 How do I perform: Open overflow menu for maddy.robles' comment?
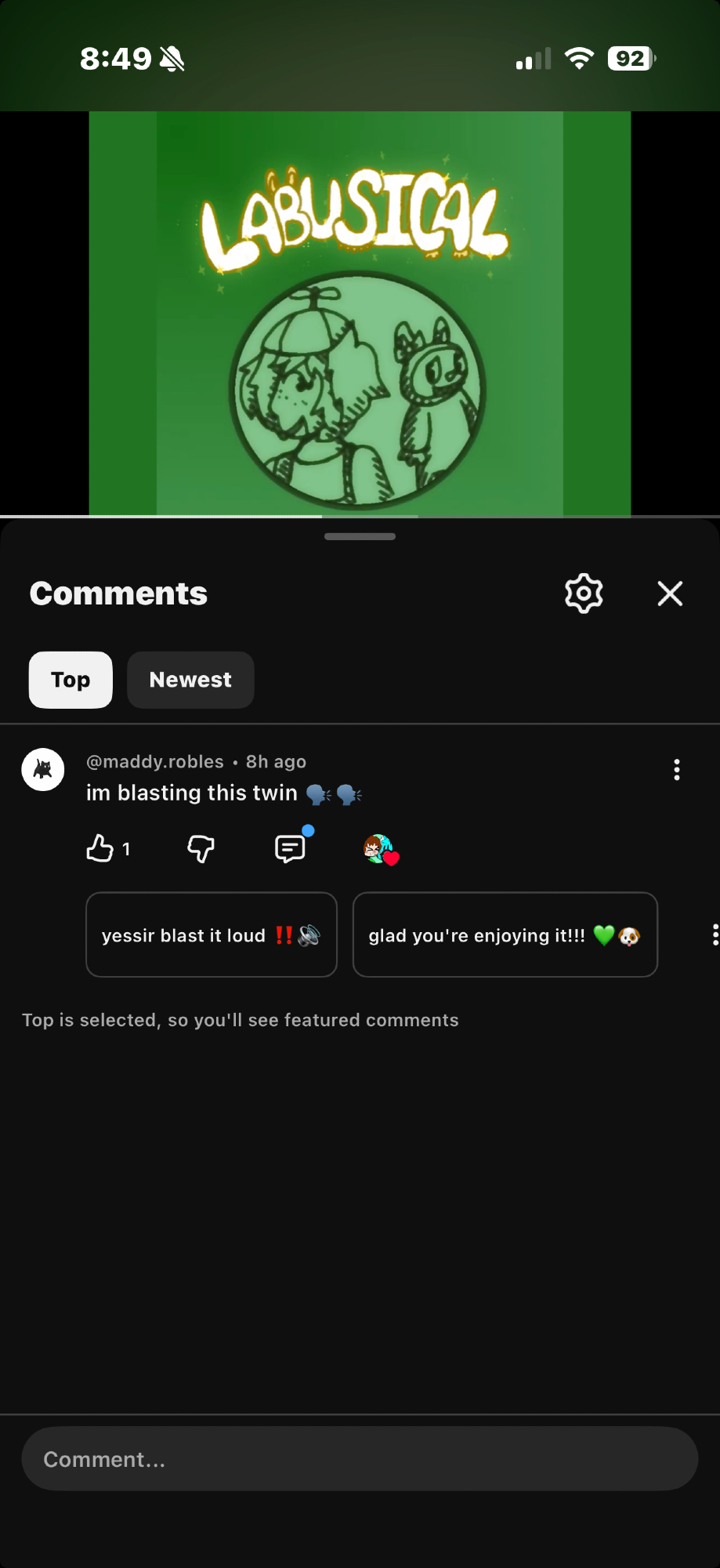point(677,770)
